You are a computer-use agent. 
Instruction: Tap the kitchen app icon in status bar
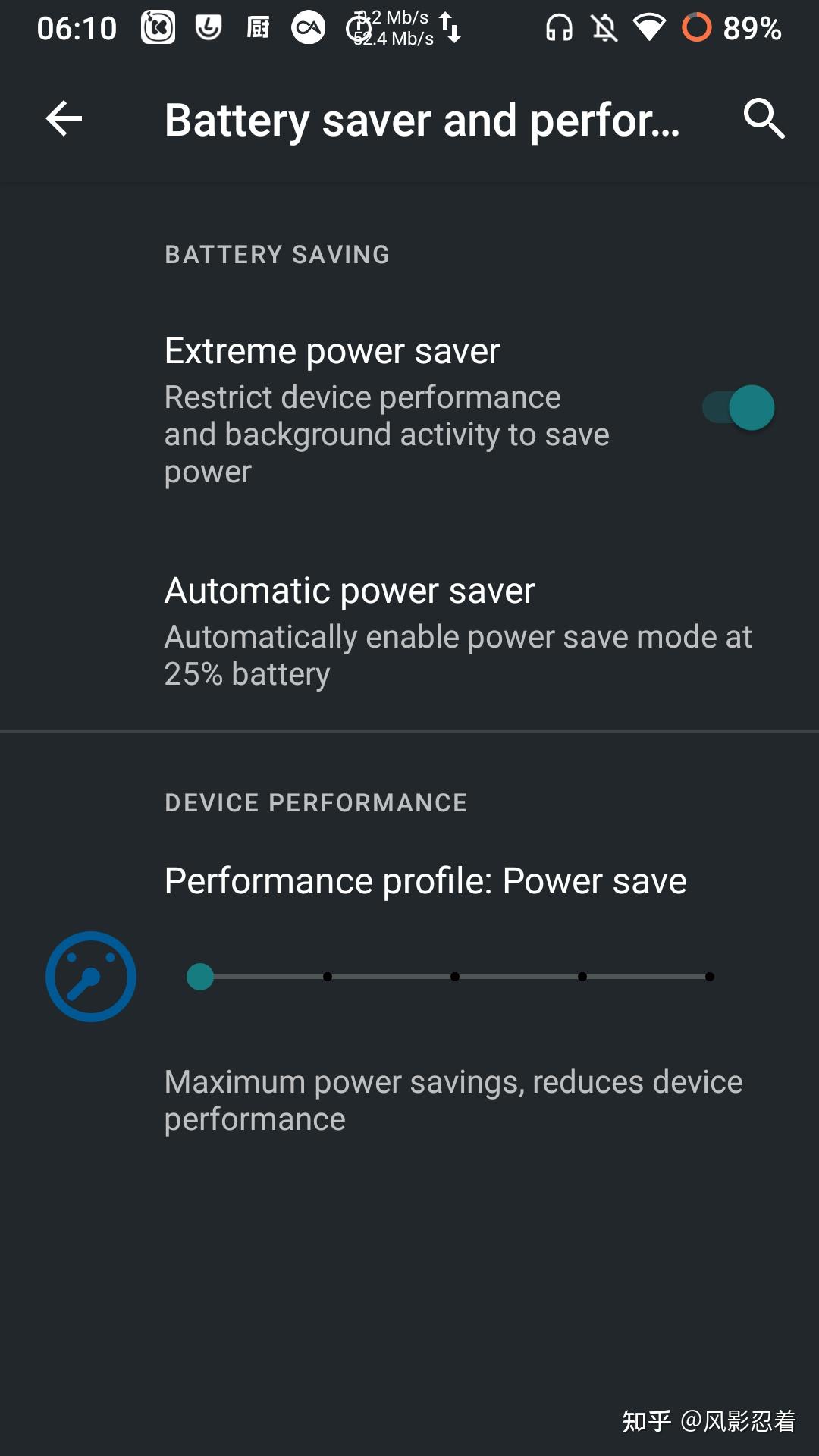pos(257,28)
